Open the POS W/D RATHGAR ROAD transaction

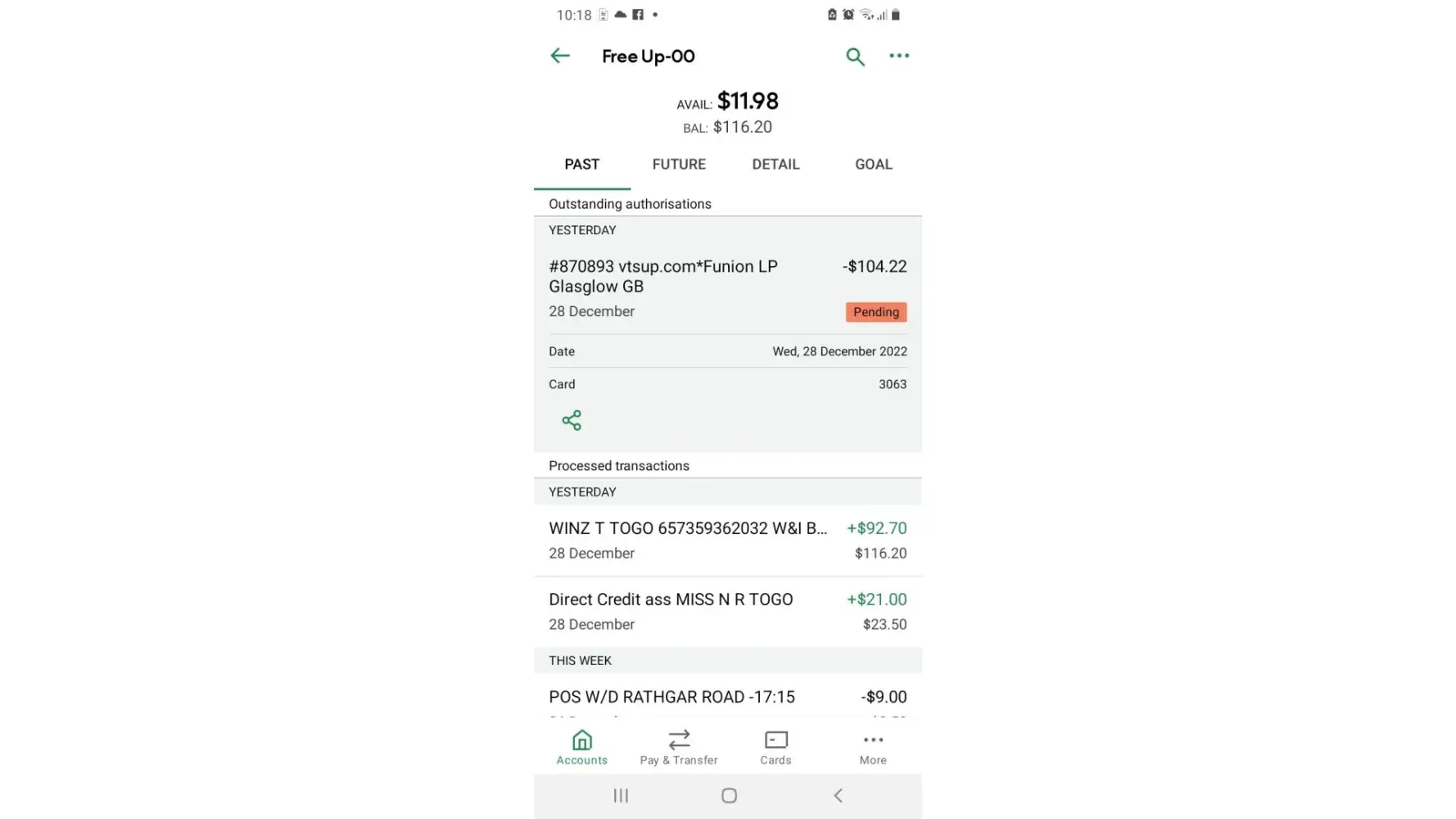[x=727, y=697]
